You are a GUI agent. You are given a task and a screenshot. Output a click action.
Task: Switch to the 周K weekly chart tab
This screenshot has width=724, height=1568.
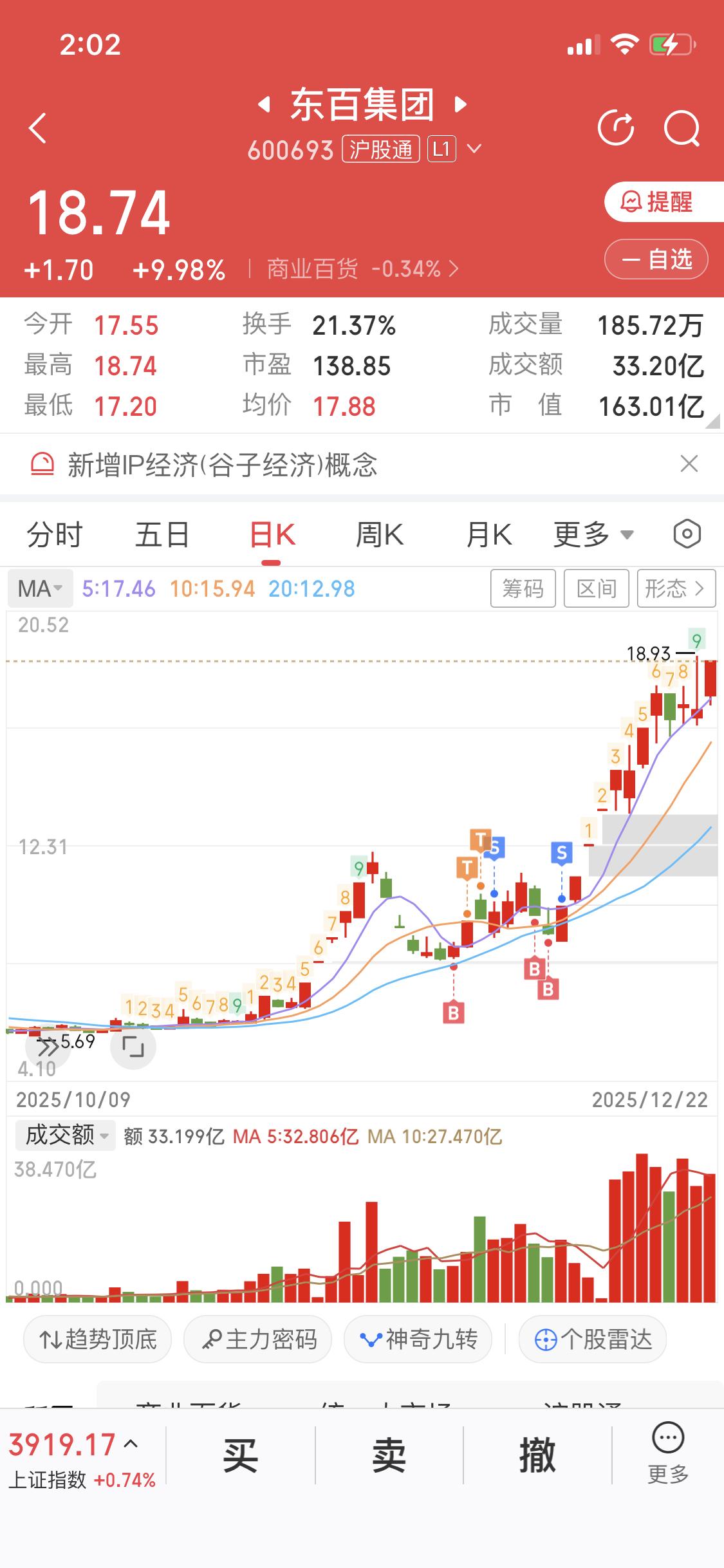(380, 534)
